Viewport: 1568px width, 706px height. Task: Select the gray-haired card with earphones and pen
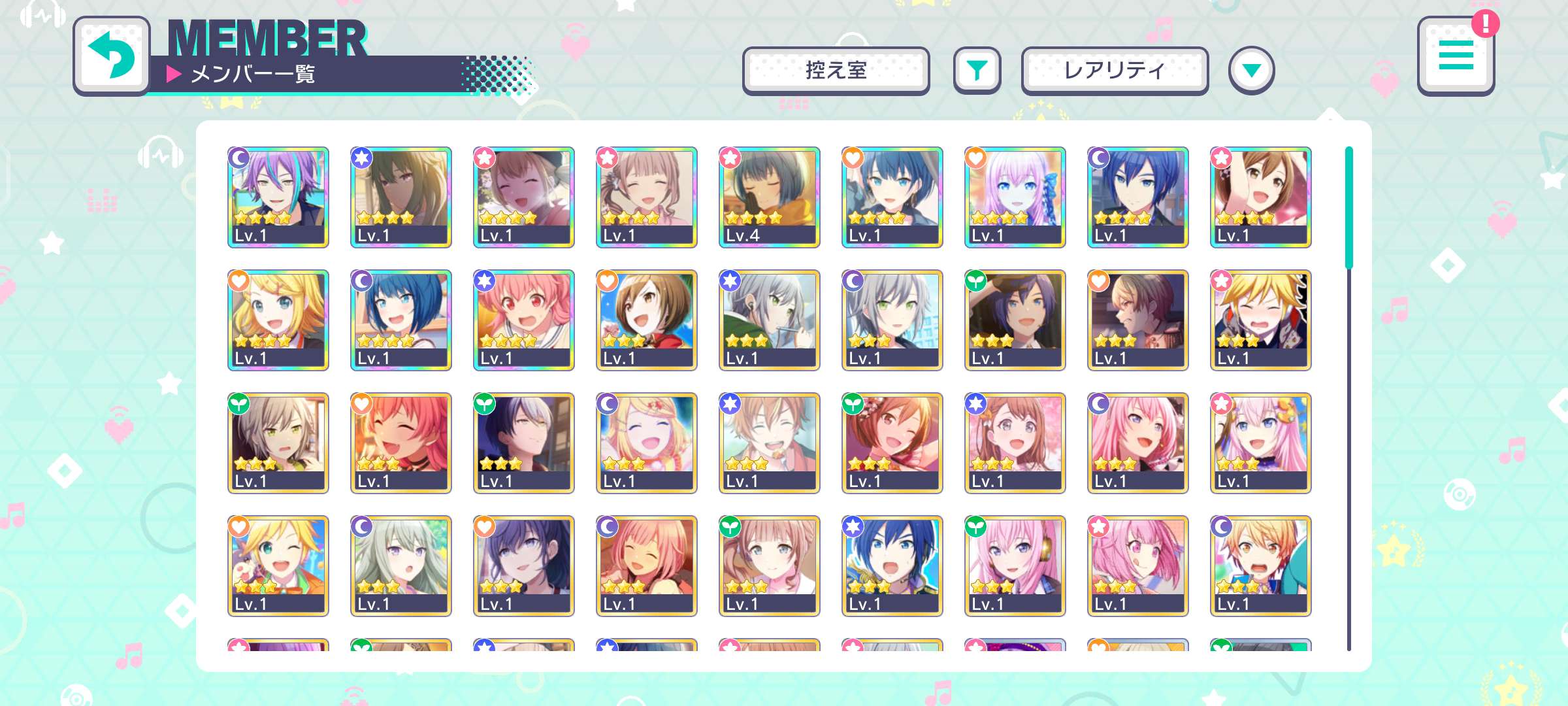point(769,320)
